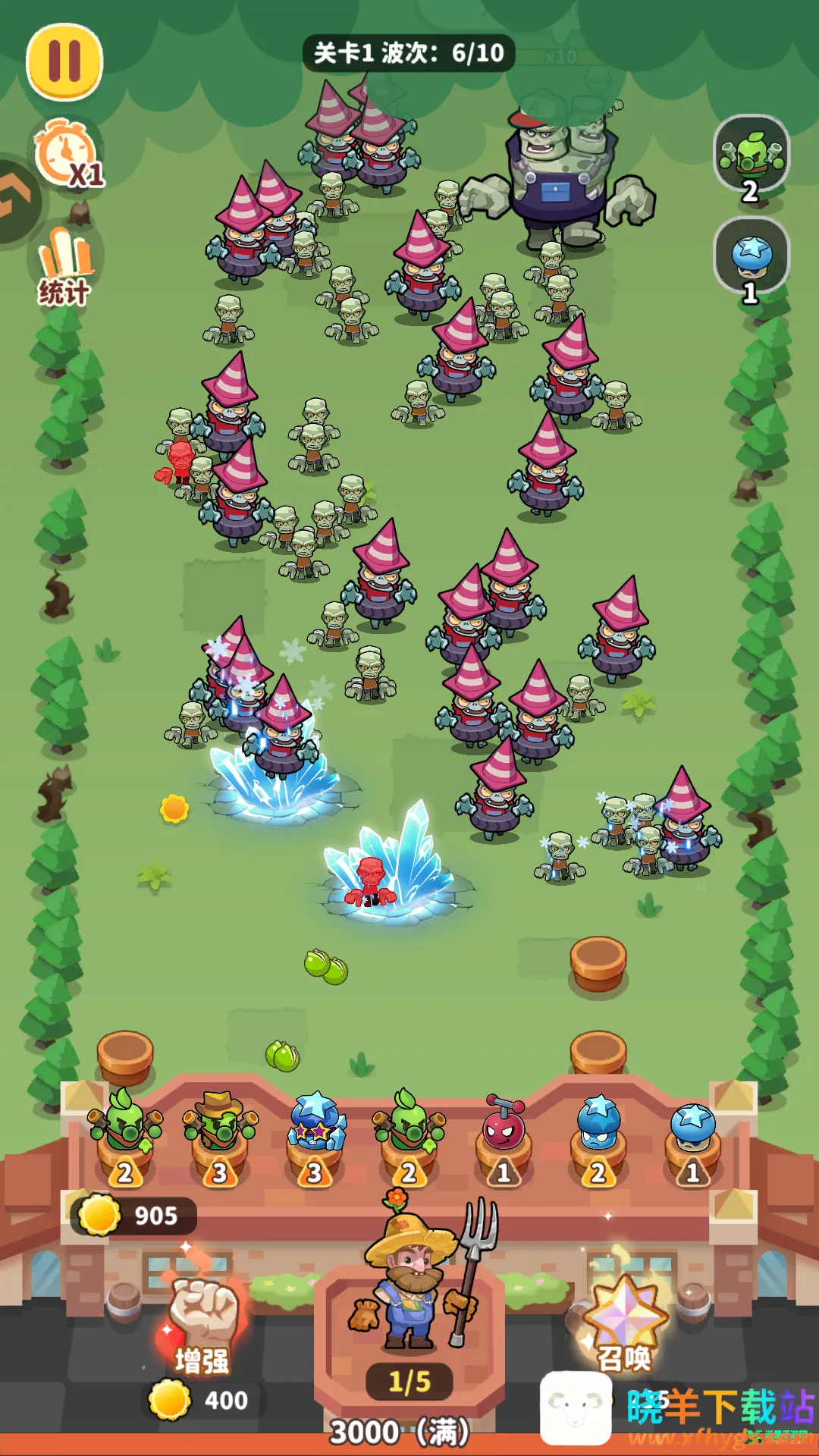Select the red cherry bomb plant
This screenshot has width=819, height=1456.
pos(504,1131)
